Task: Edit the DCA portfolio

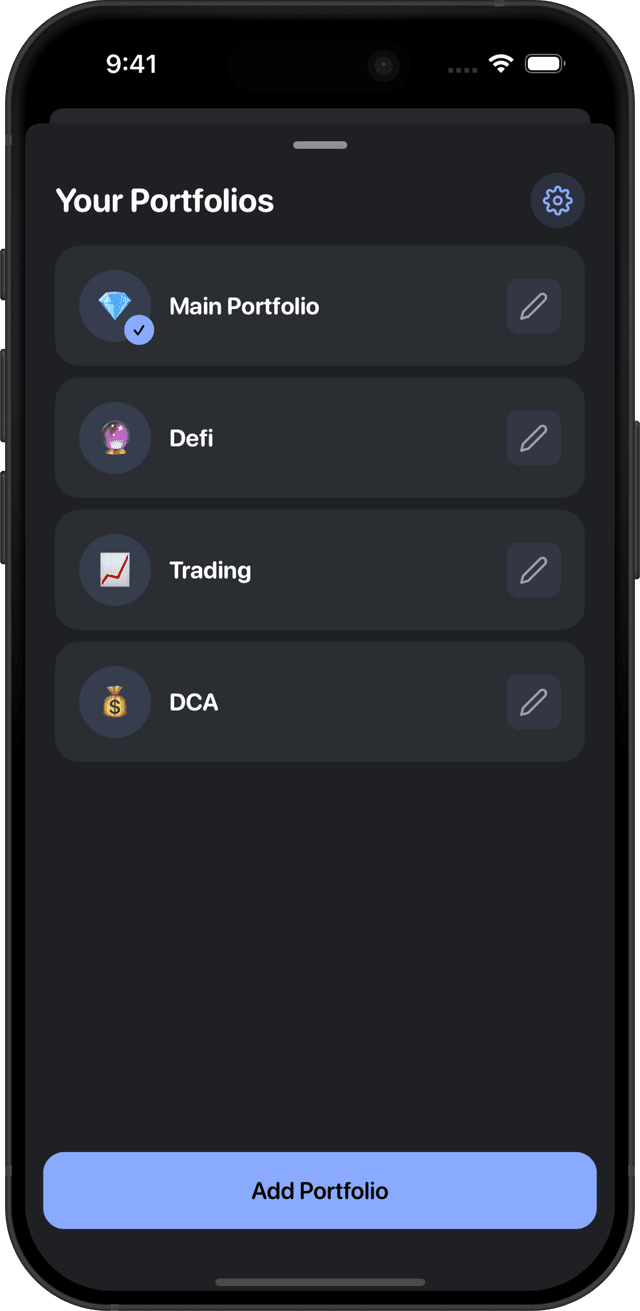Action: [533, 702]
